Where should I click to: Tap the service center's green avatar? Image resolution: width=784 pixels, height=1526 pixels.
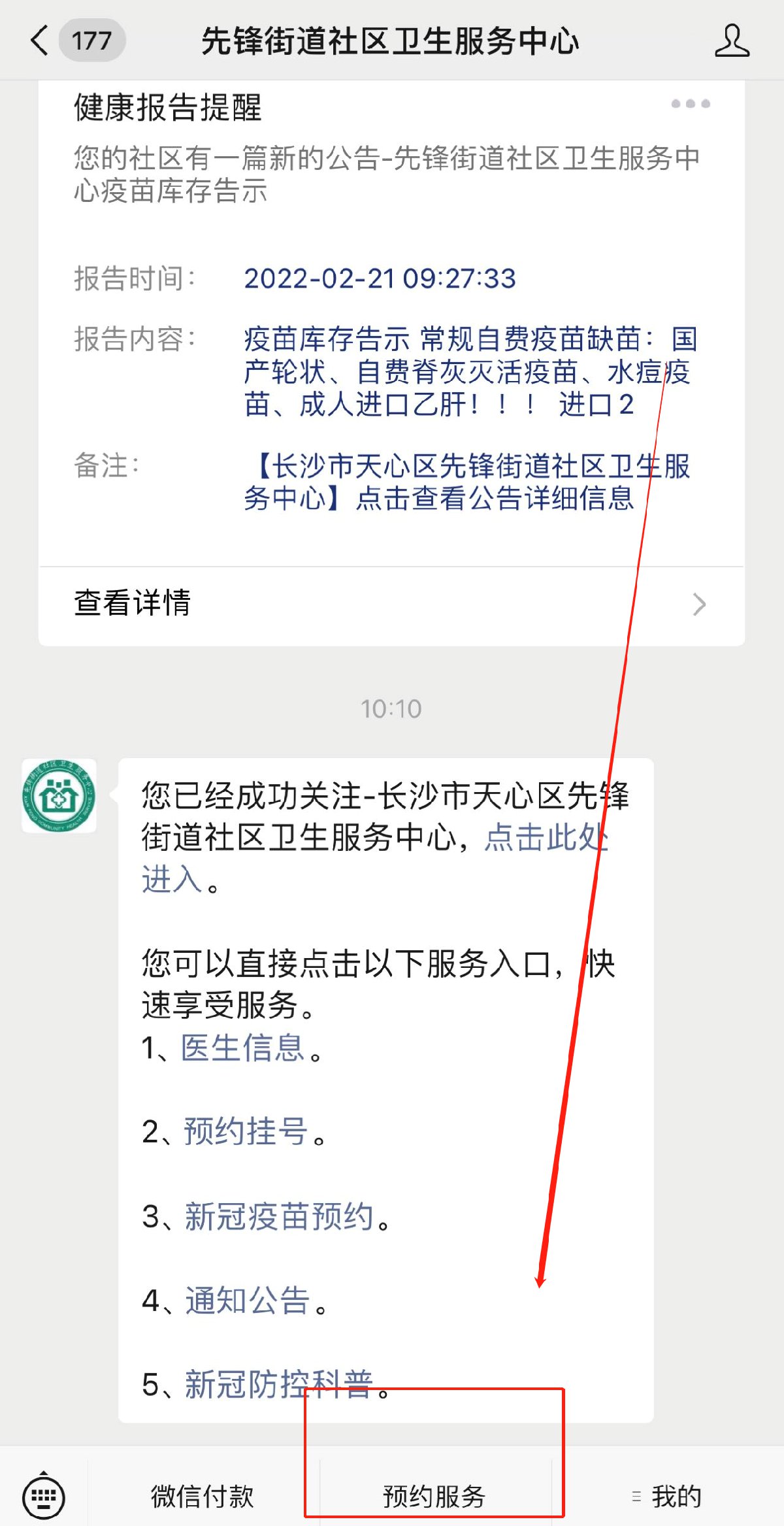[59, 795]
